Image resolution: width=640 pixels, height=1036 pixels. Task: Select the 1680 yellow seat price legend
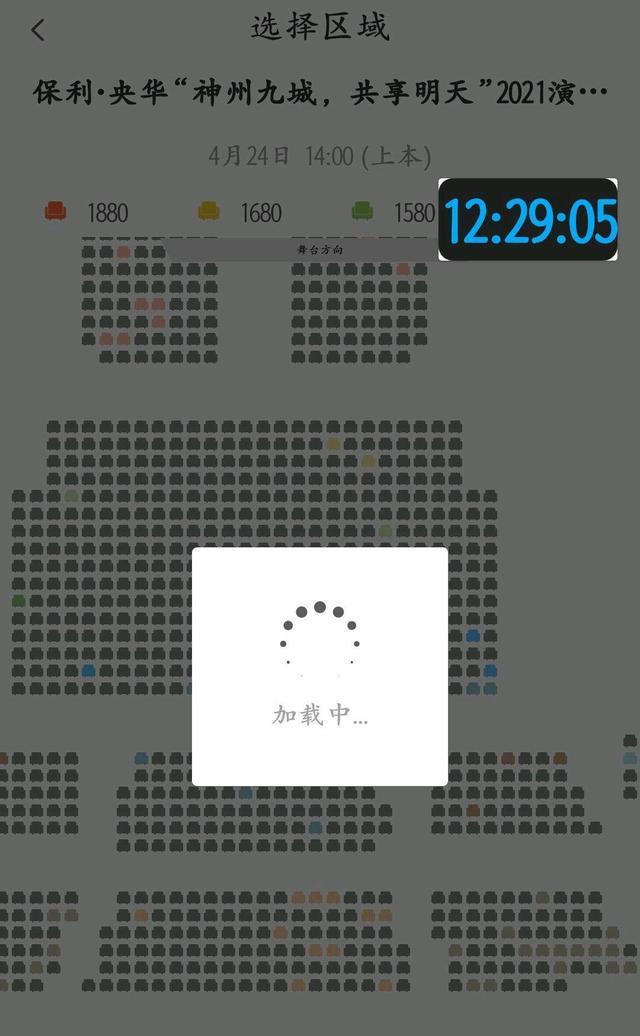tap(240, 212)
